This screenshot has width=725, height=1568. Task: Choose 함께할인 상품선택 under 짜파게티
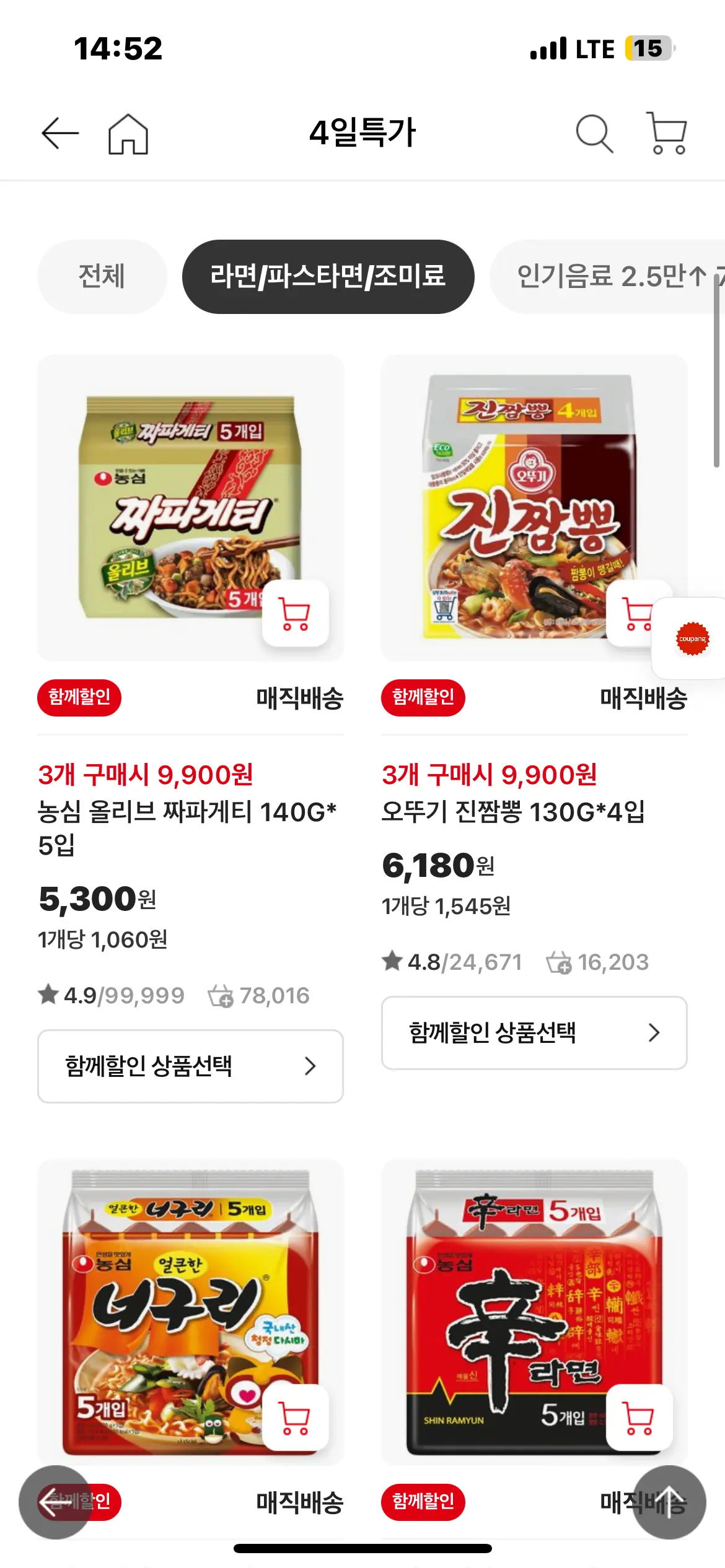190,1066
